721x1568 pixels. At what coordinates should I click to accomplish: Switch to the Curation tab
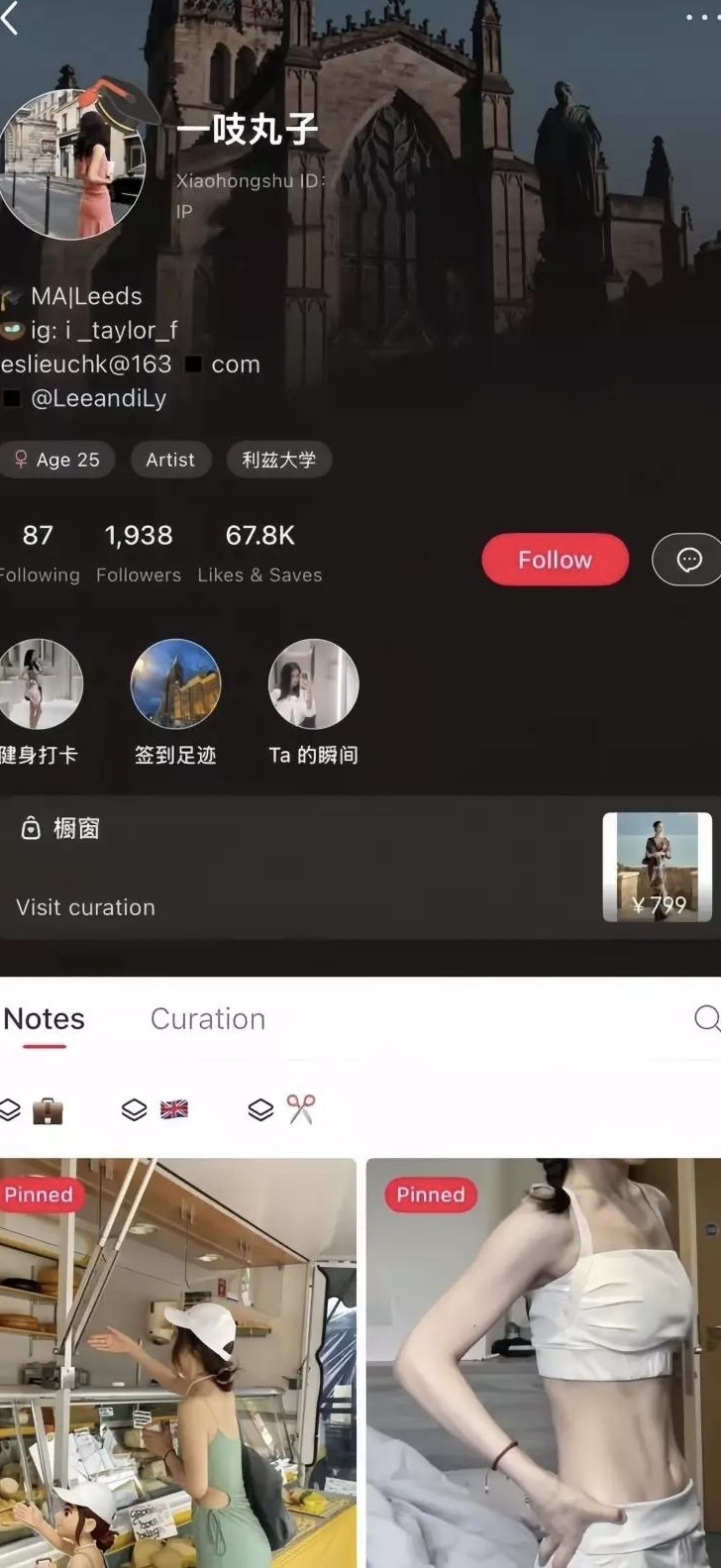coord(208,1019)
